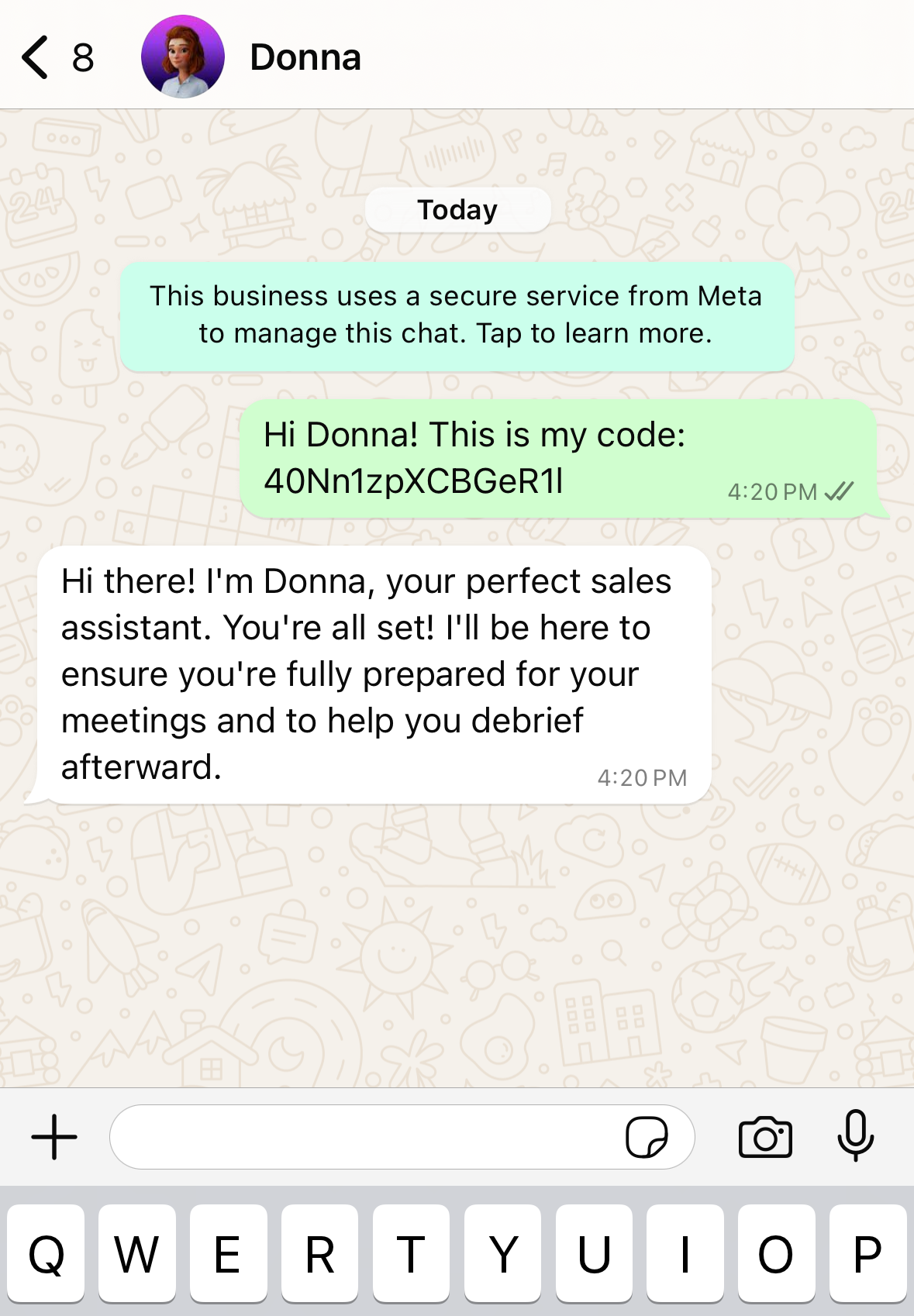Image resolution: width=914 pixels, height=1316 pixels.
Task: Open the plus attachment menu
Action: (x=54, y=1137)
